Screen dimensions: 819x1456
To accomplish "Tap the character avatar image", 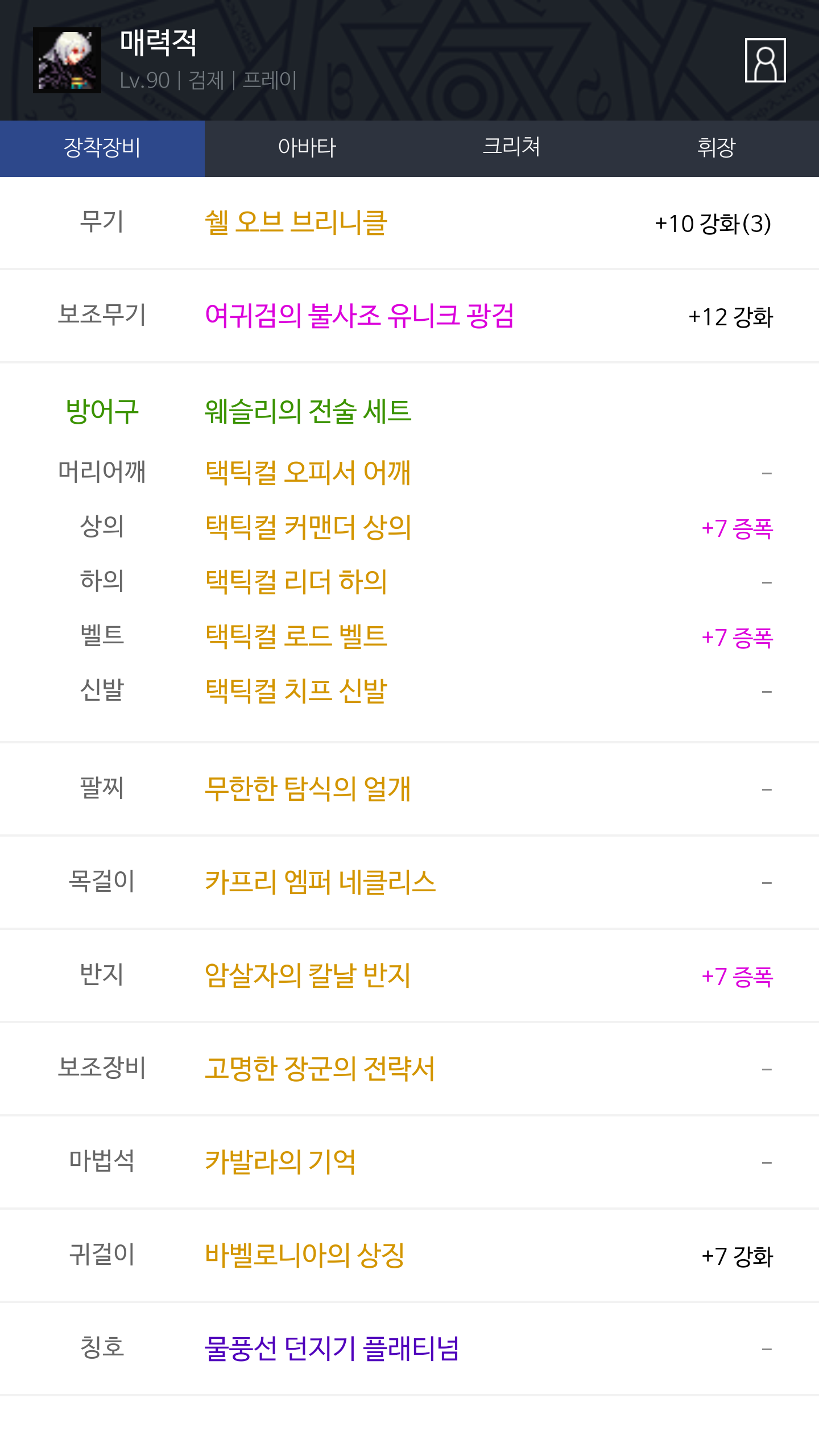I will [x=67, y=60].
